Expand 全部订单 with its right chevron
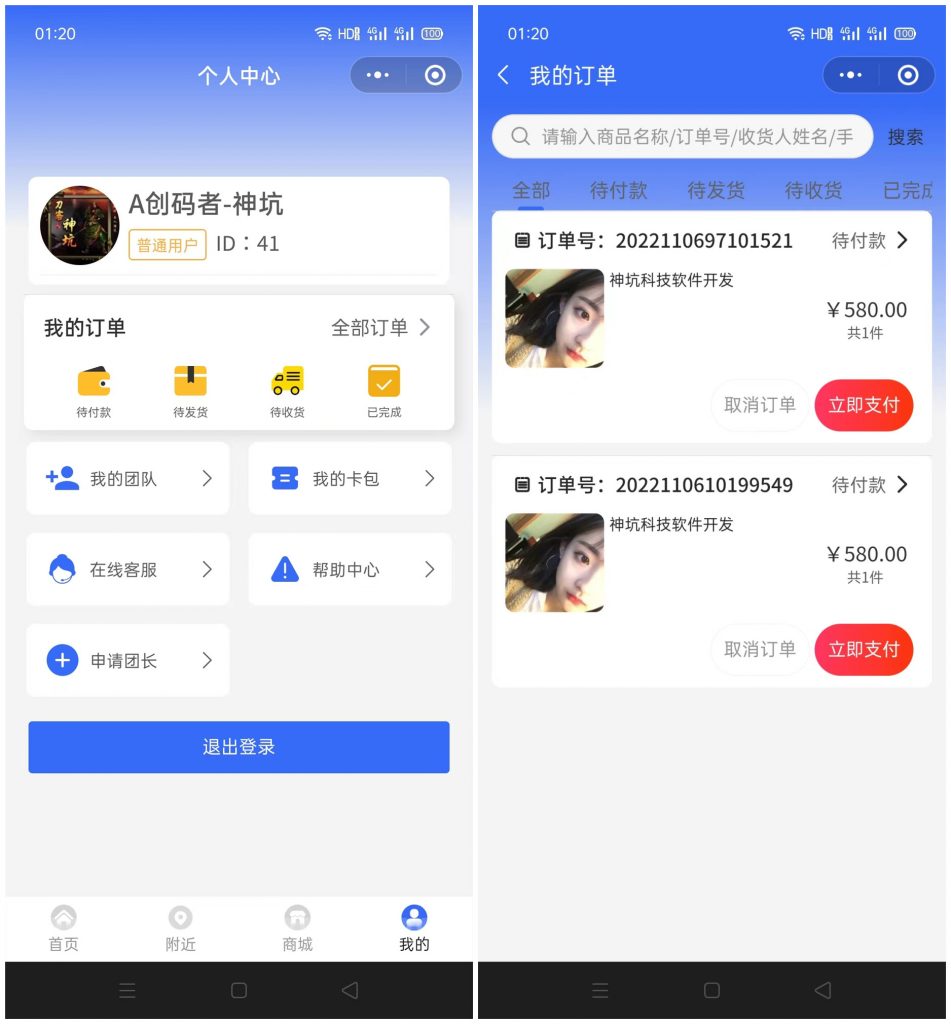The height and width of the screenshot is (1024, 951). point(424,326)
